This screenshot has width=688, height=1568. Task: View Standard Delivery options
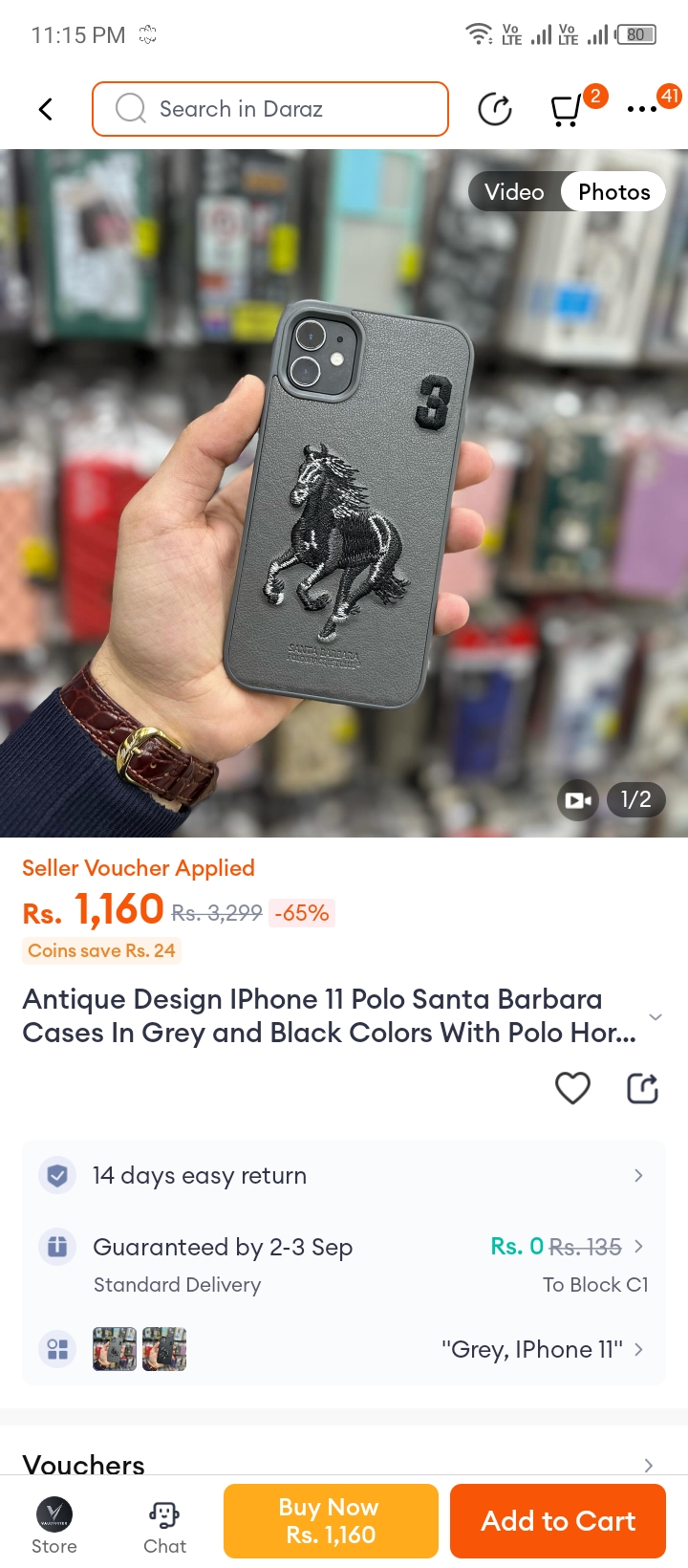[344, 1264]
